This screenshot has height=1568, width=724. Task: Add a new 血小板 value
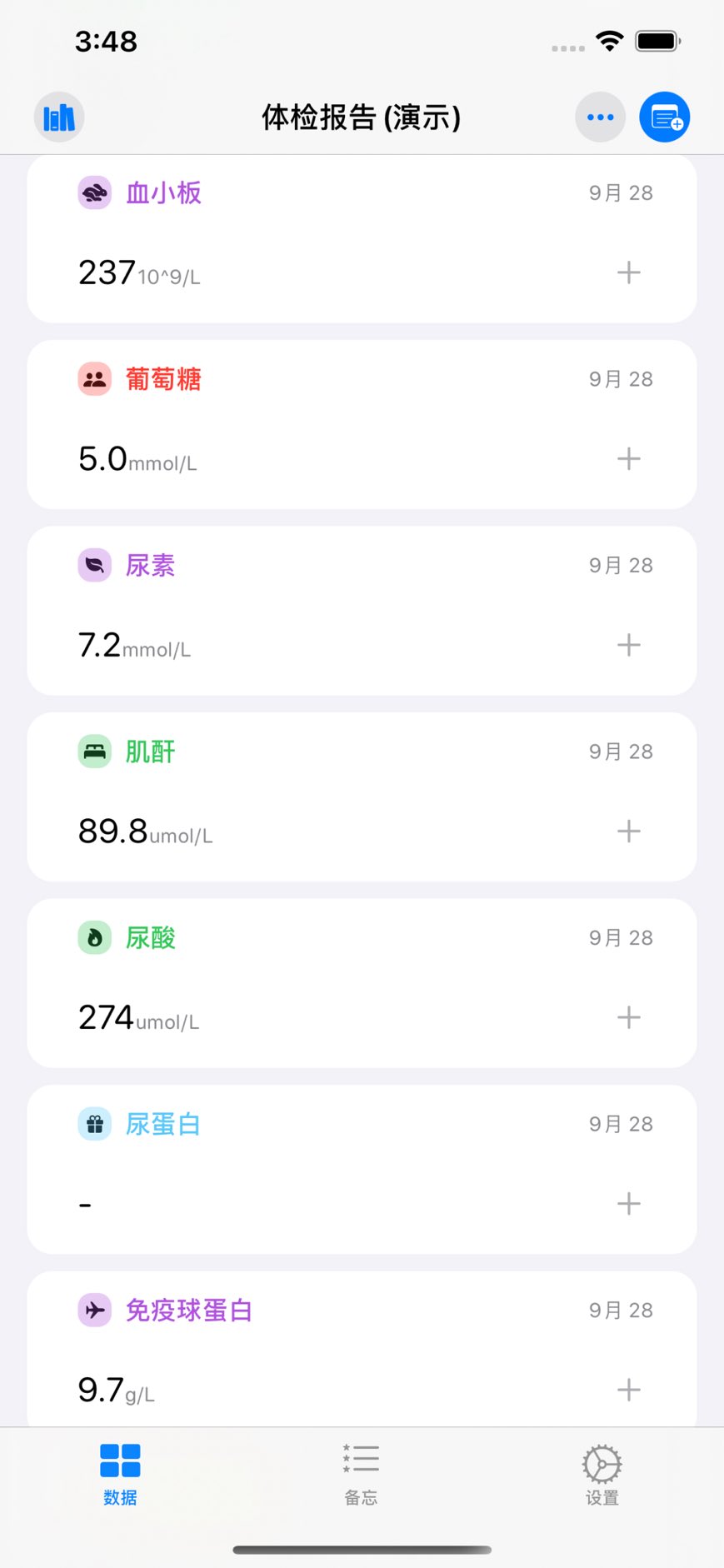pyautogui.click(x=629, y=272)
